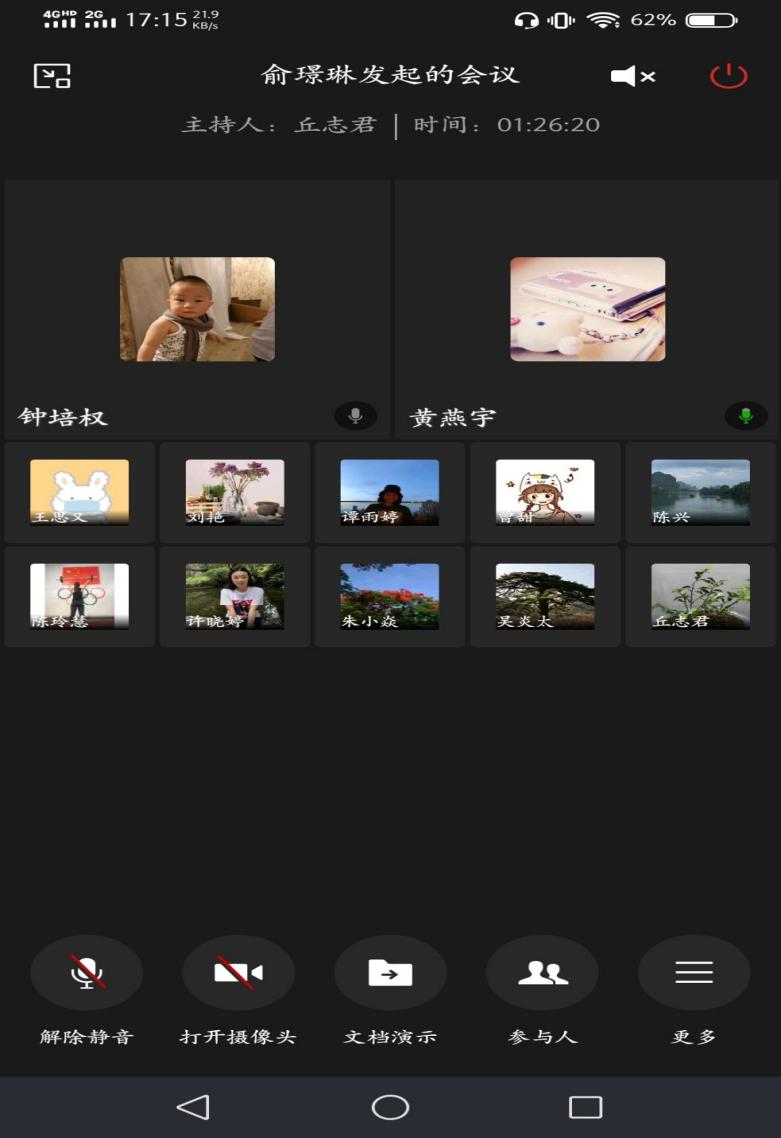Tap 刘艳's participant tile
Viewport: 781px width, 1138px height.
[x=235, y=492]
